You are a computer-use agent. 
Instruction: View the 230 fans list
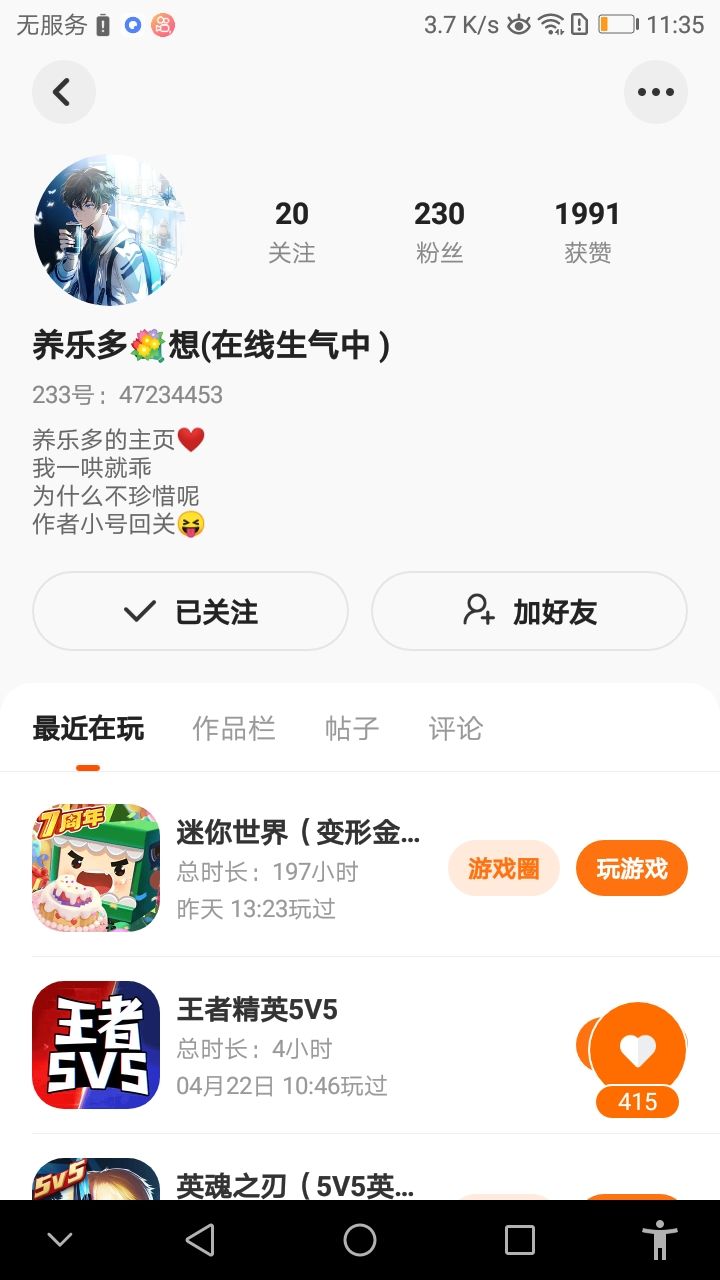coord(439,230)
